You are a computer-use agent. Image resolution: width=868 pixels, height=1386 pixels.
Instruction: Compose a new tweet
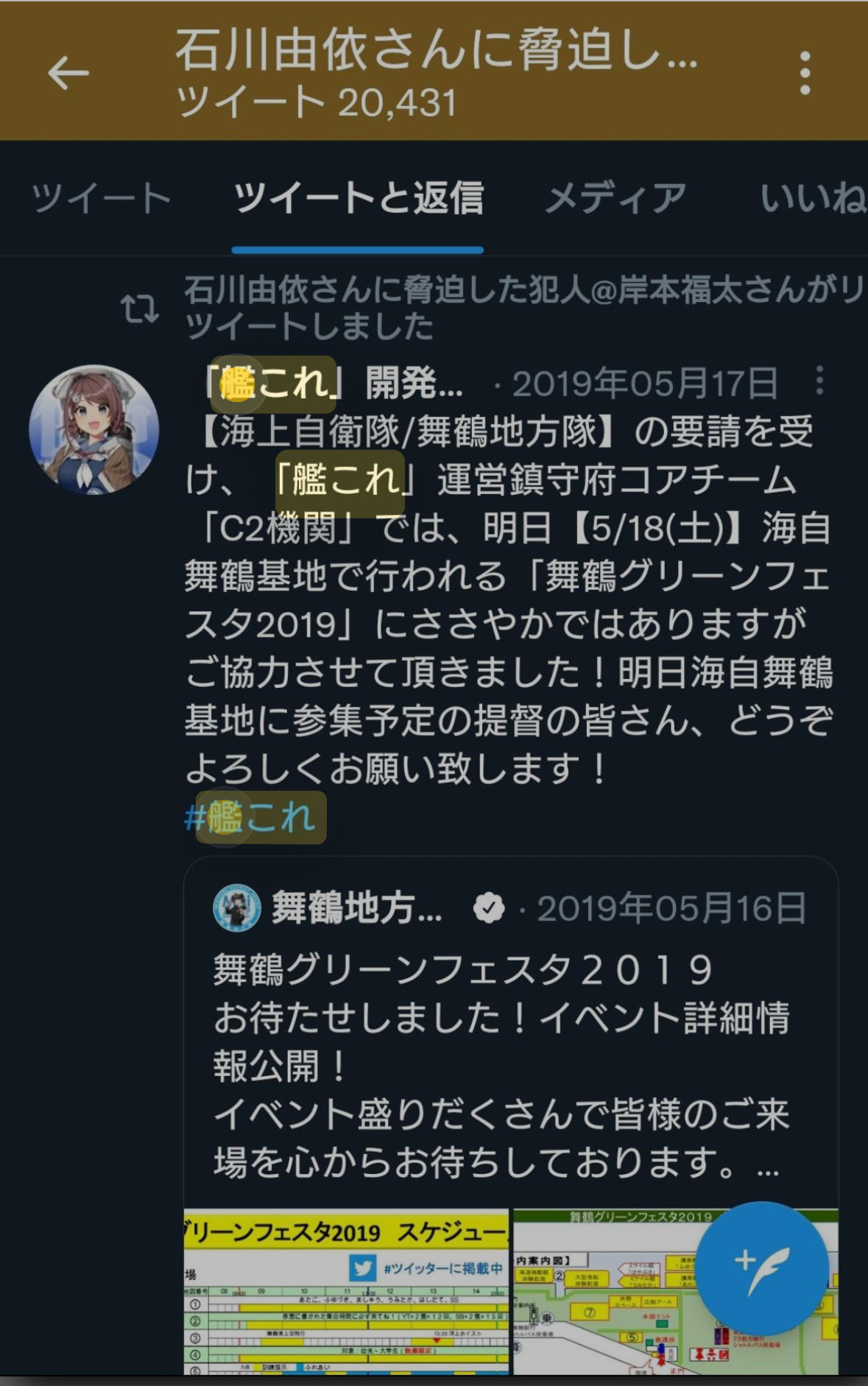coord(761,1268)
